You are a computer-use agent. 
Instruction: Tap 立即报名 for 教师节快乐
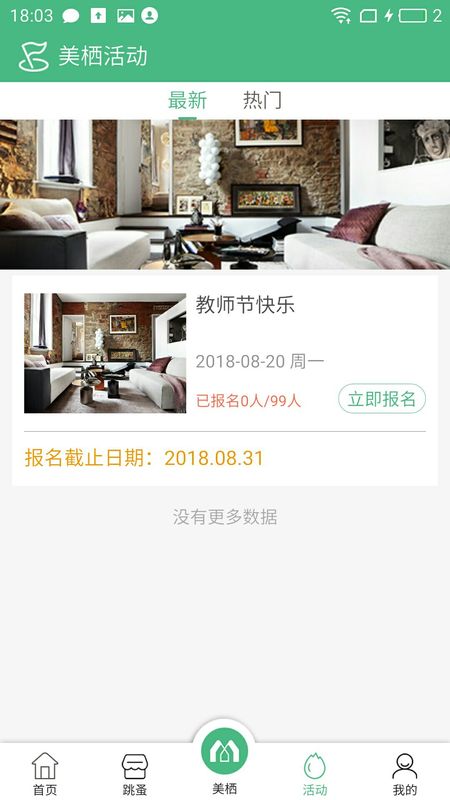point(382,399)
